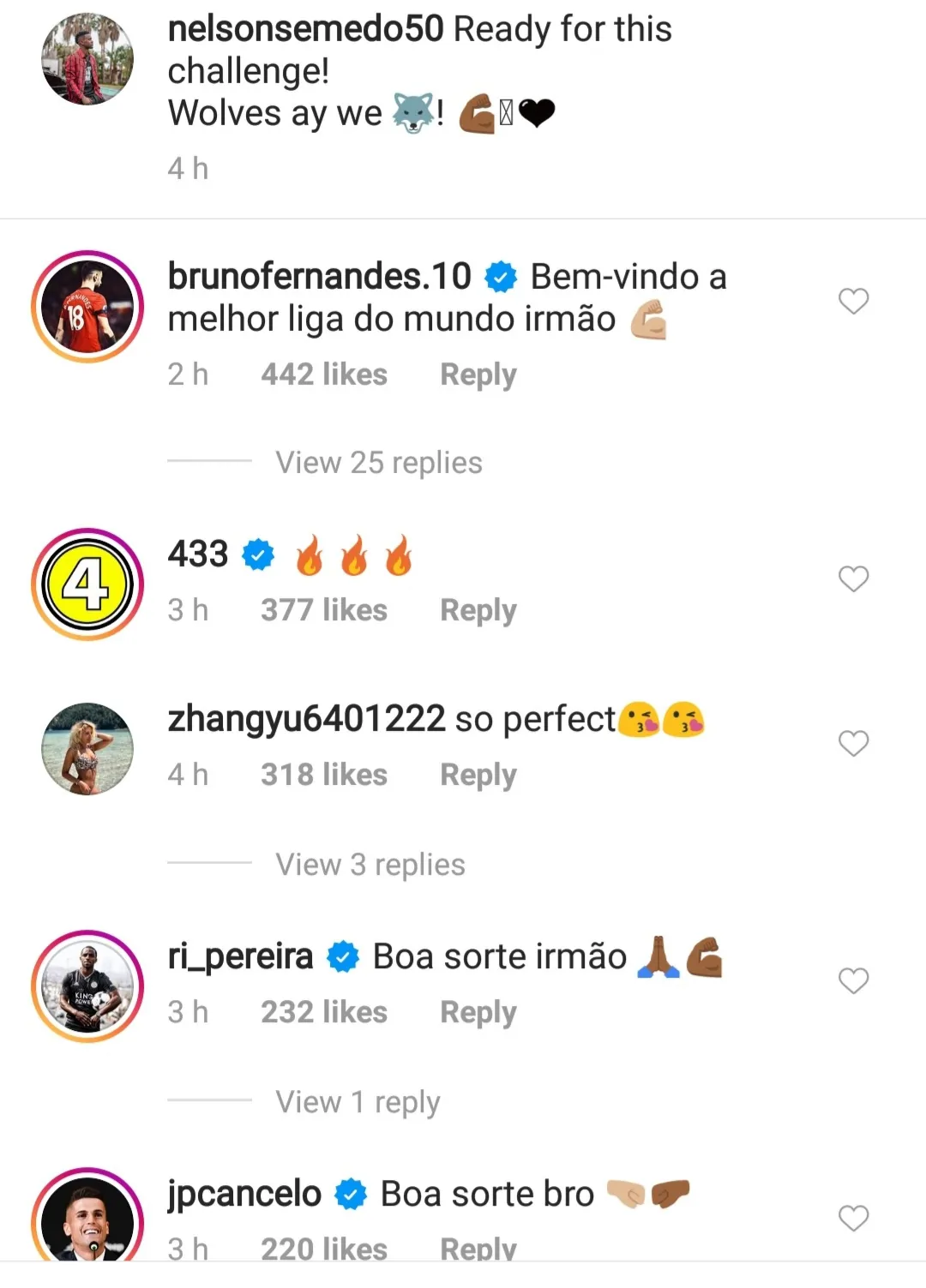Tap the heart icon on jpcancelo's comment
The image size is (926, 1288).
pyautogui.click(x=853, y=1217)
